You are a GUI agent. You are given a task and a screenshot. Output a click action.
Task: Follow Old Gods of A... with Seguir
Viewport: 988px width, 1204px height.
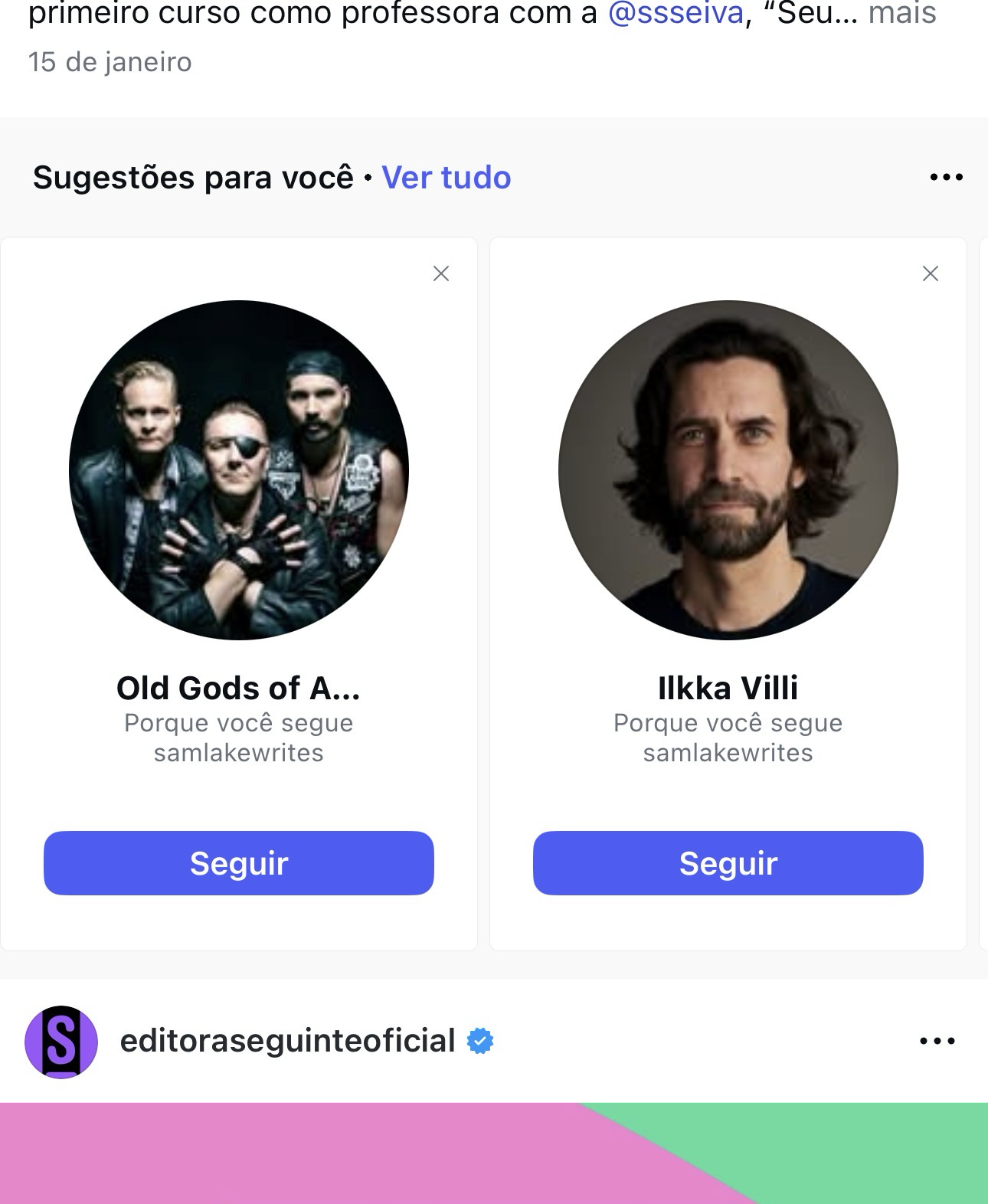[x=239, y=863]
